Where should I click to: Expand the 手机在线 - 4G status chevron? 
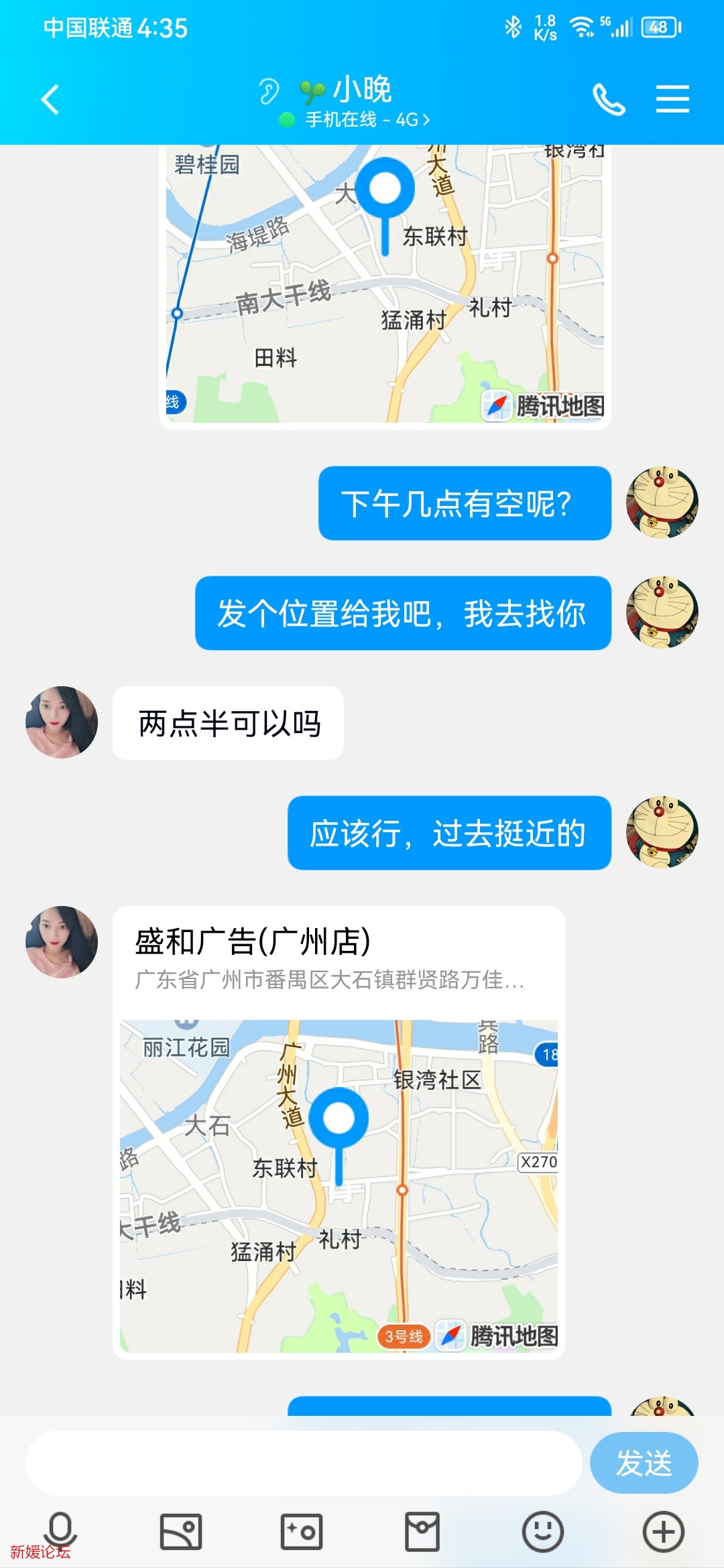428,119
